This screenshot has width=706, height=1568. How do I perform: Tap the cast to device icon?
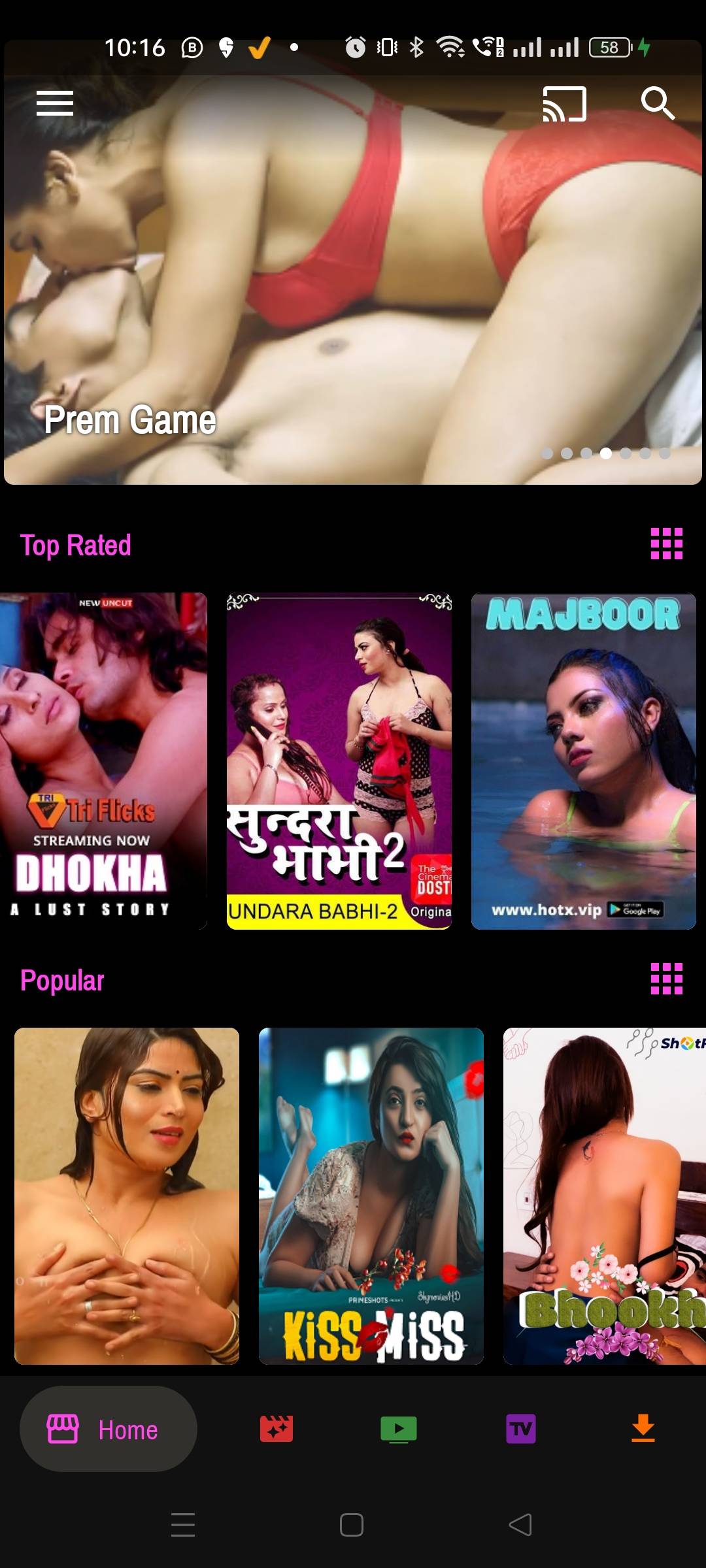pyautogui.click(x=564, y=104)
